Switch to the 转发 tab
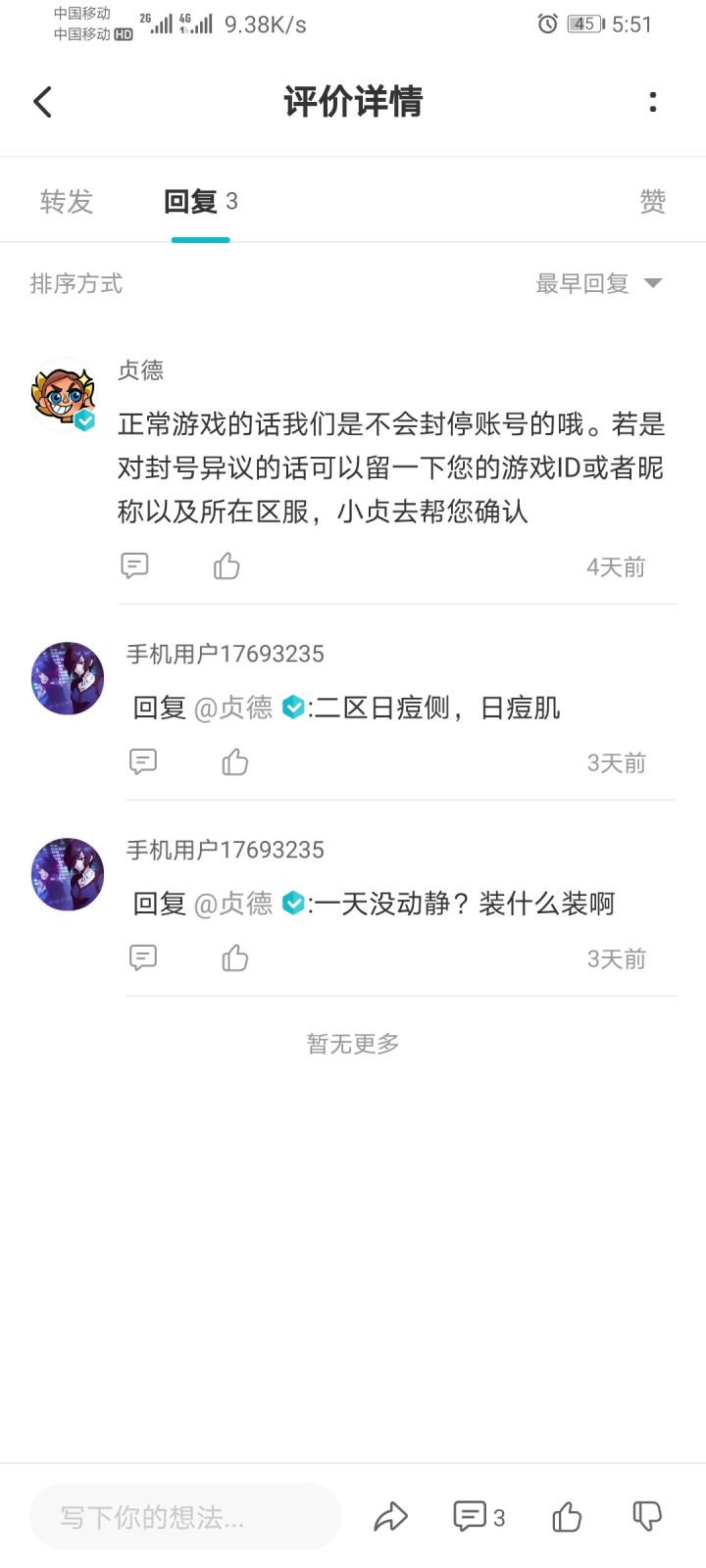Screen dimensions: 706x1568 tap(67, 202)
